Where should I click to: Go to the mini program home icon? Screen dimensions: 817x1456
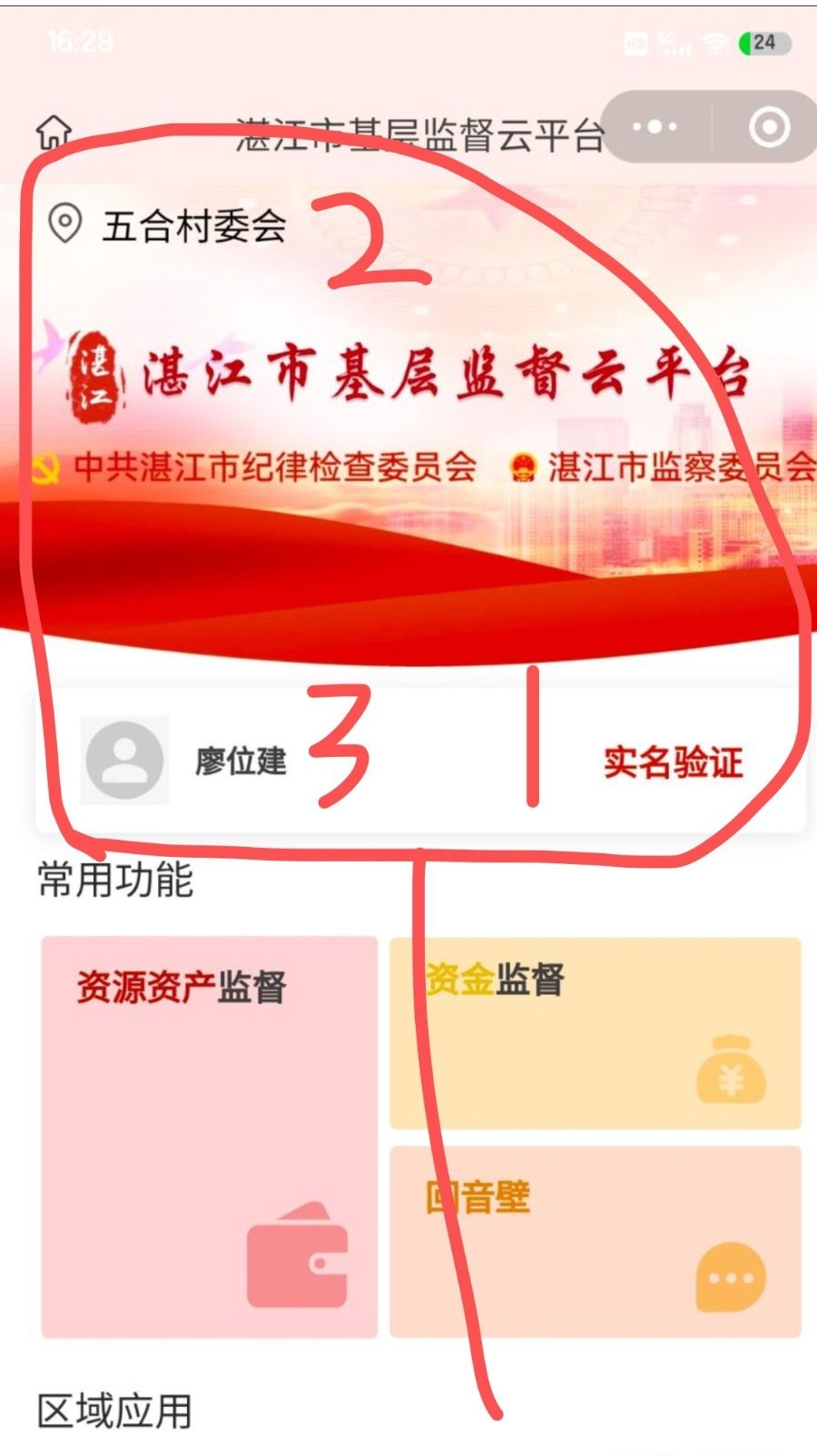(x=54, y=133)
